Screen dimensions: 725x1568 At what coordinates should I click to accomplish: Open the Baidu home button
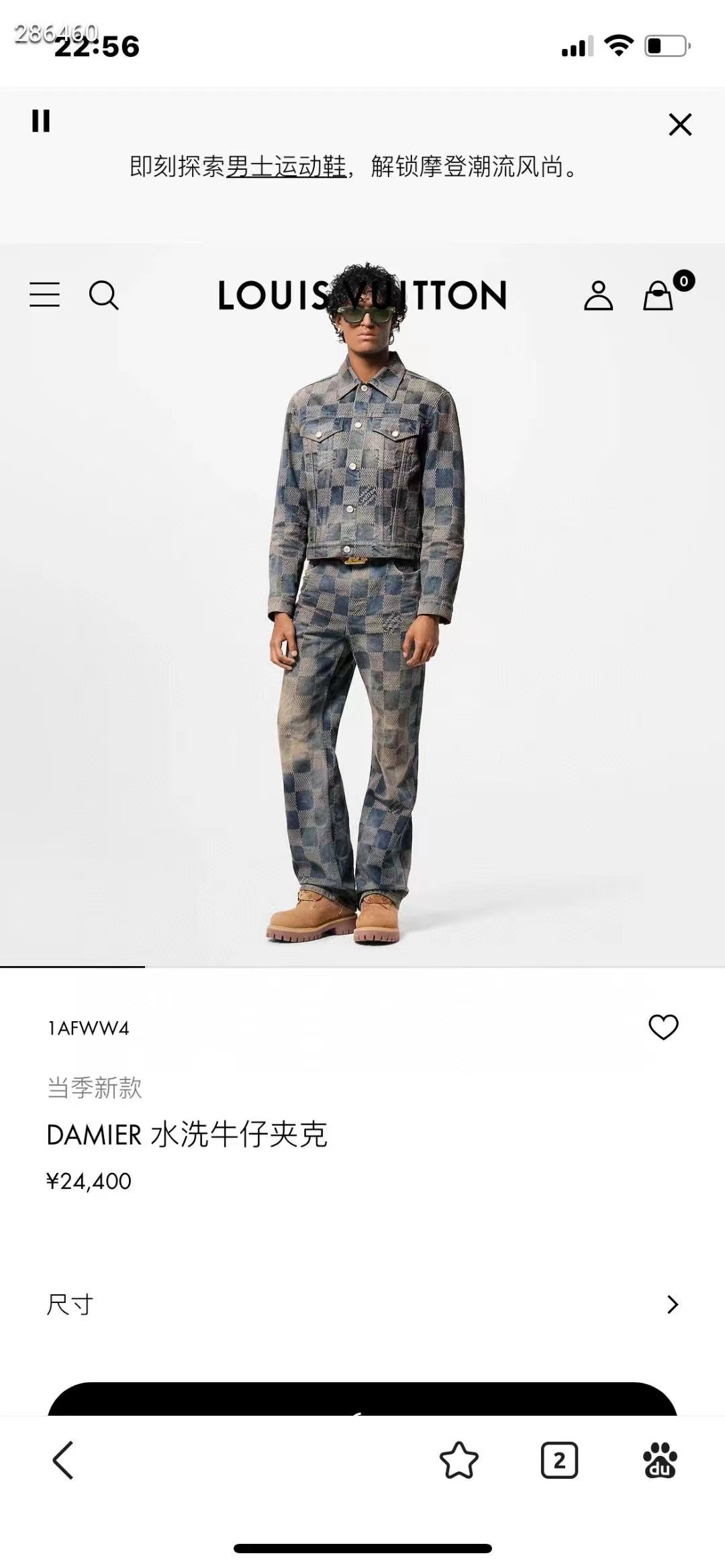(x=660, y=1460)
